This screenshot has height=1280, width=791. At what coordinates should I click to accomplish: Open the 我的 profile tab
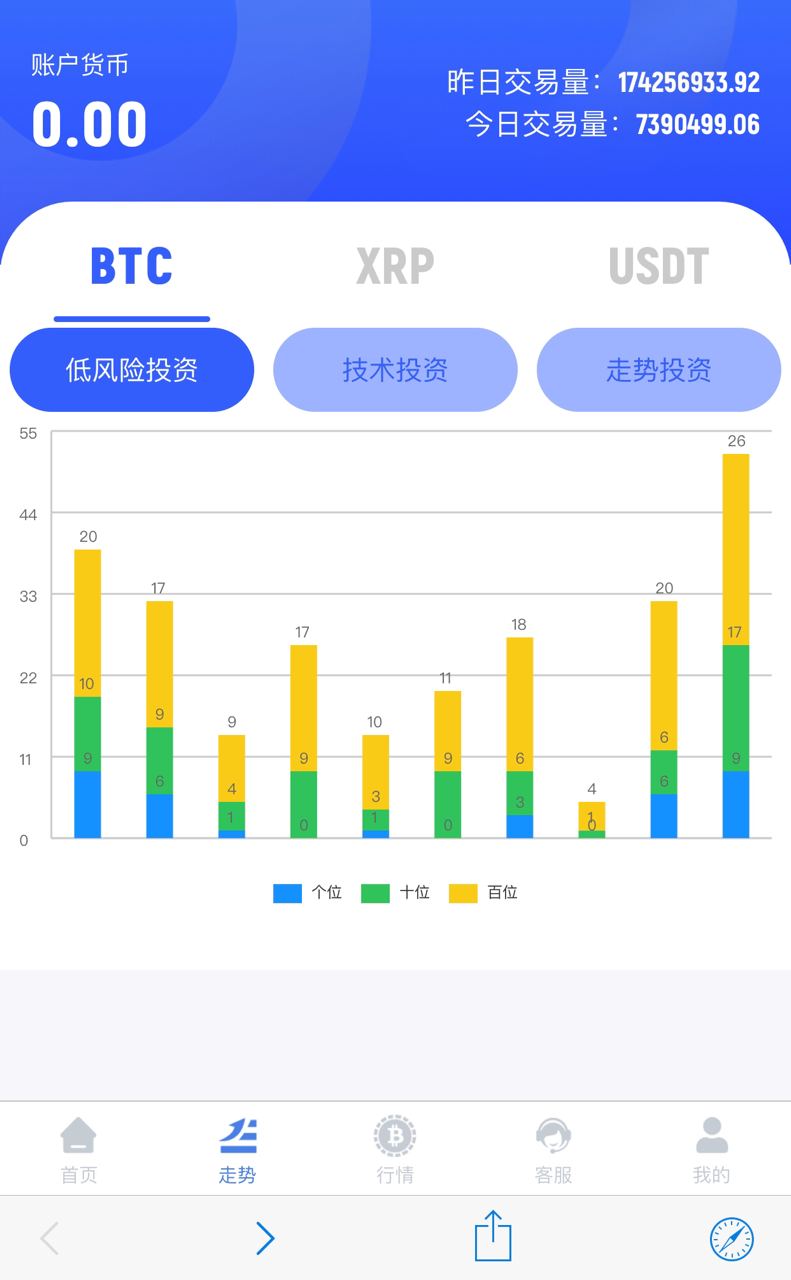point(711,1150)
